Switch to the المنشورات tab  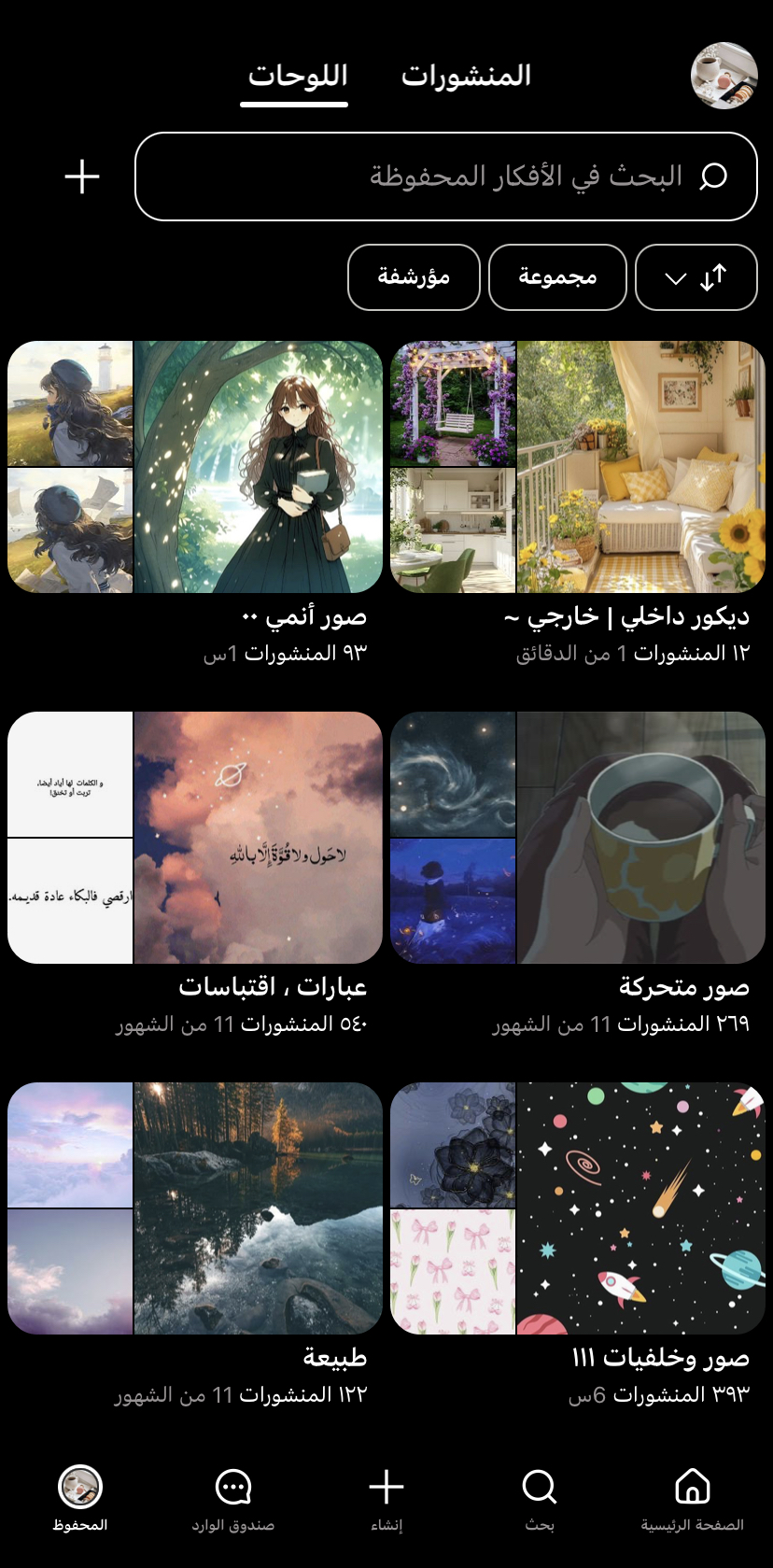[x=466, y=76]
